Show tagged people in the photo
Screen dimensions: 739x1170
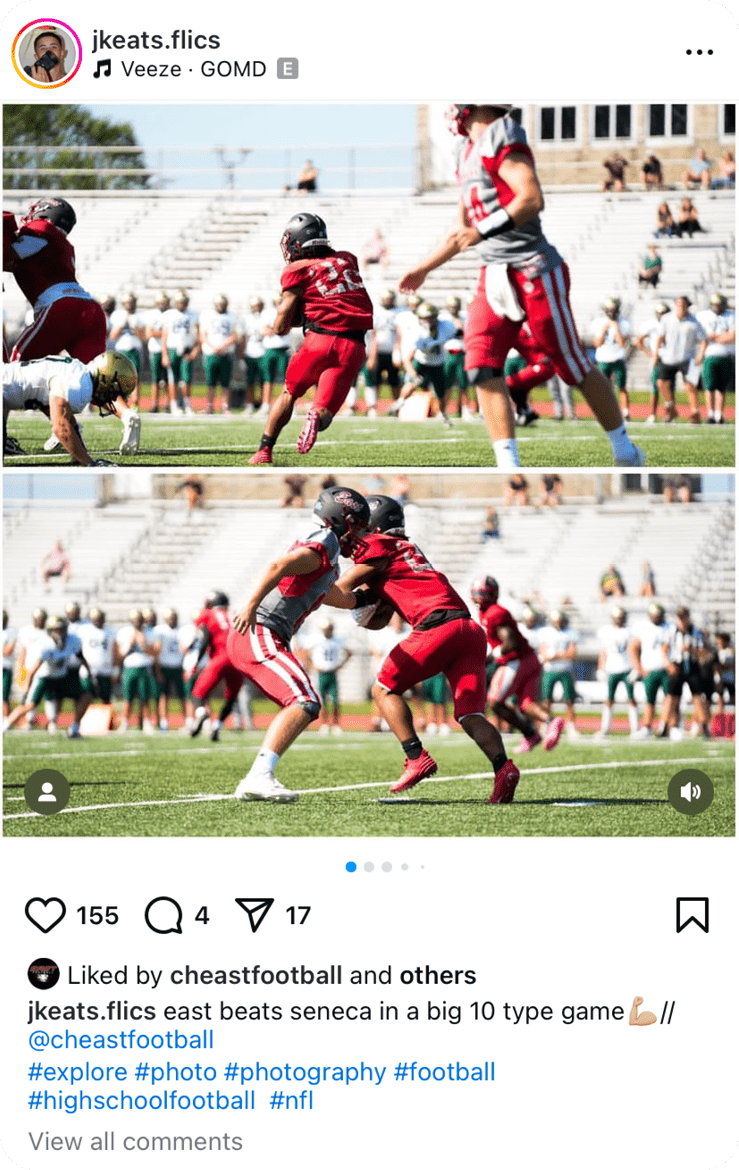47,792
